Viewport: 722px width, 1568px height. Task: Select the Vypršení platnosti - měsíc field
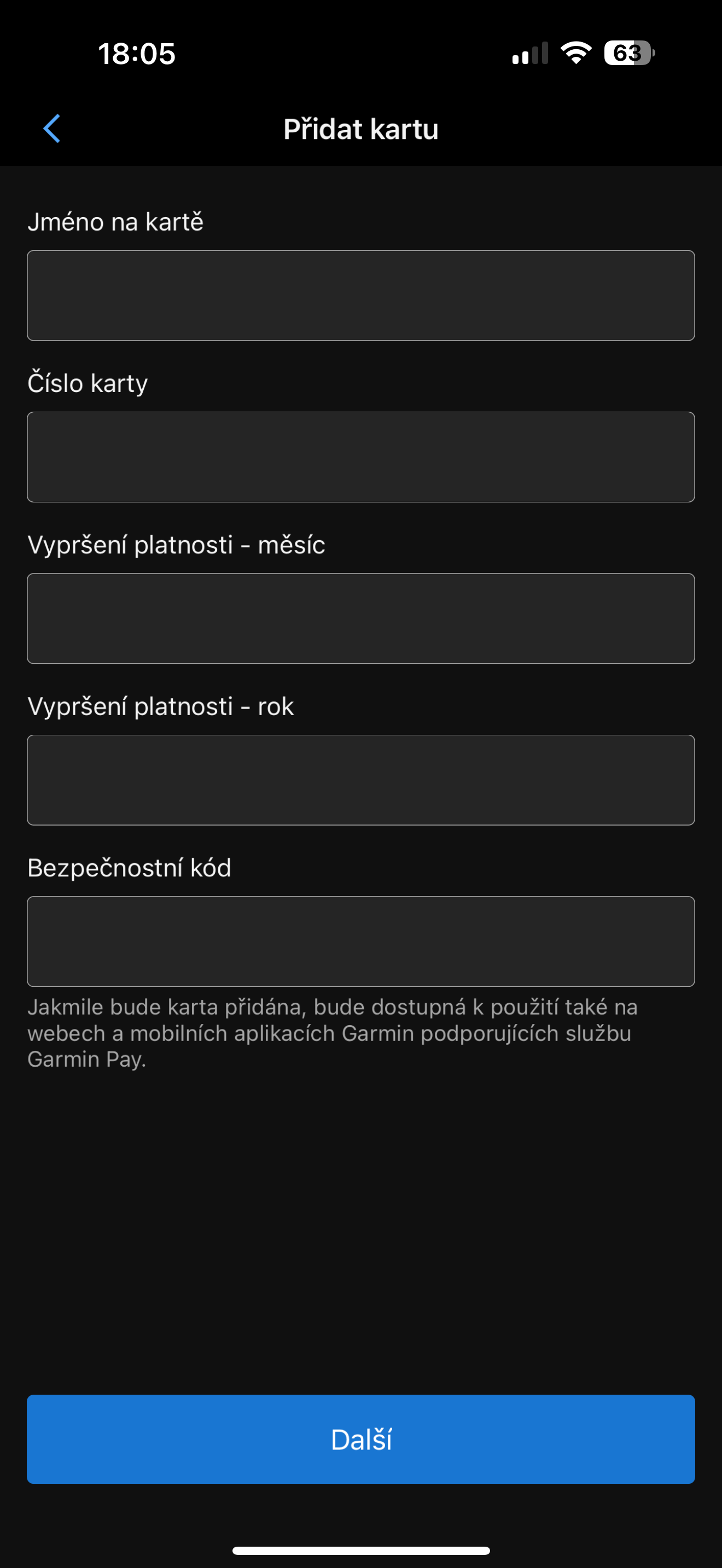[x=361, y=618]
